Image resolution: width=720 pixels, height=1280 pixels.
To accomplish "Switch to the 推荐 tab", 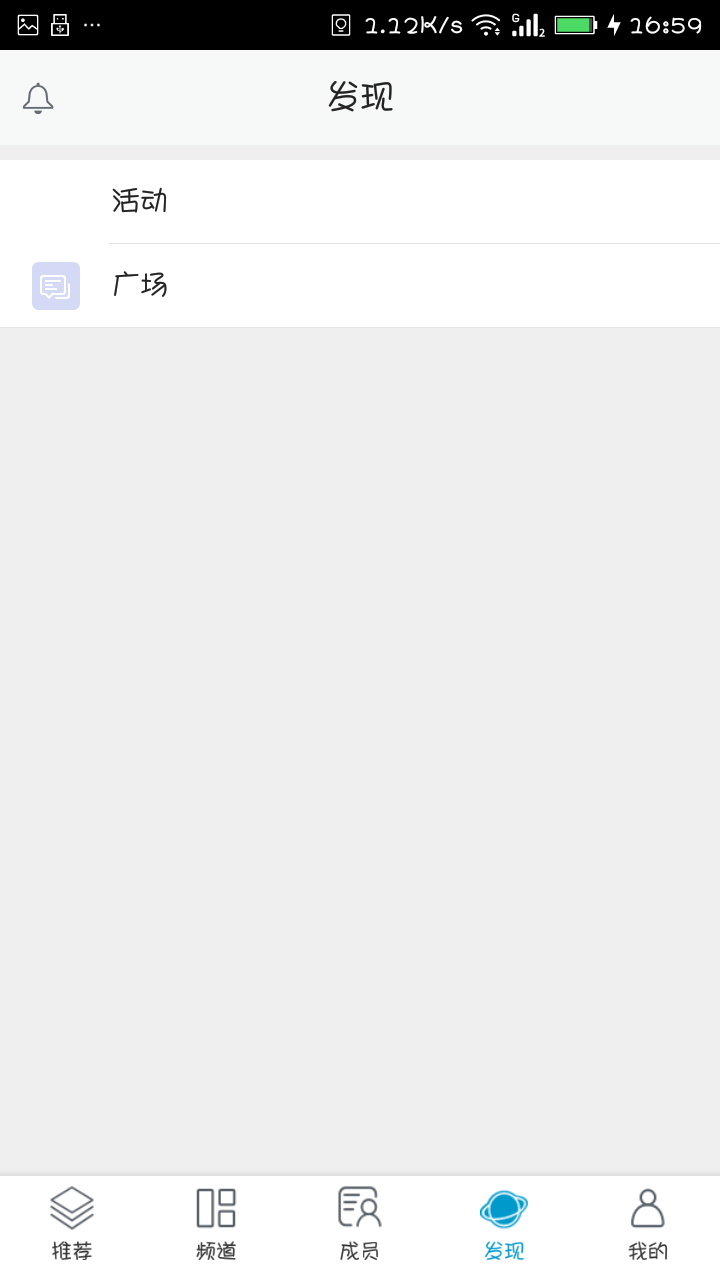I will (x=72, y=1224).
